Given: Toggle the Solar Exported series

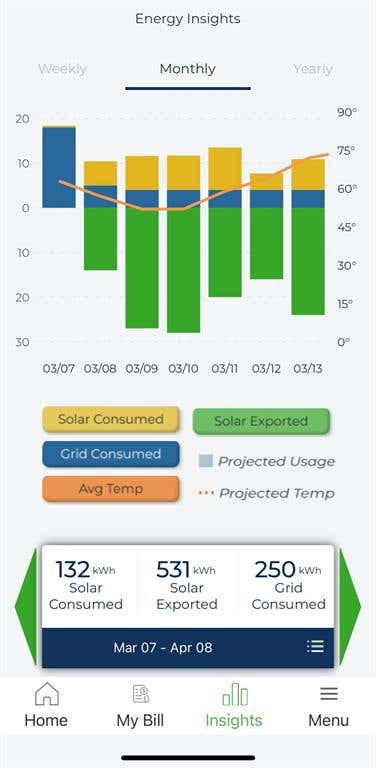Looking at the screenshot, I should [x=261, y=421].
